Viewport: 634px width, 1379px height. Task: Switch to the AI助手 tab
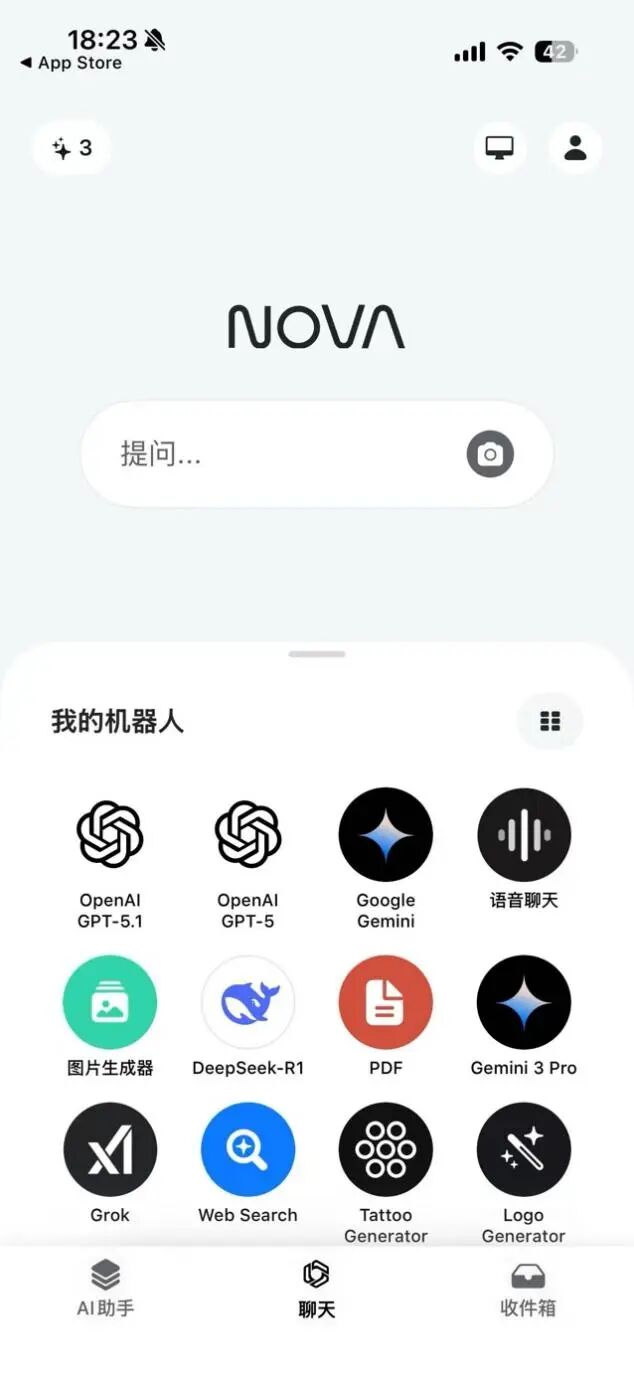point(105,1288)
